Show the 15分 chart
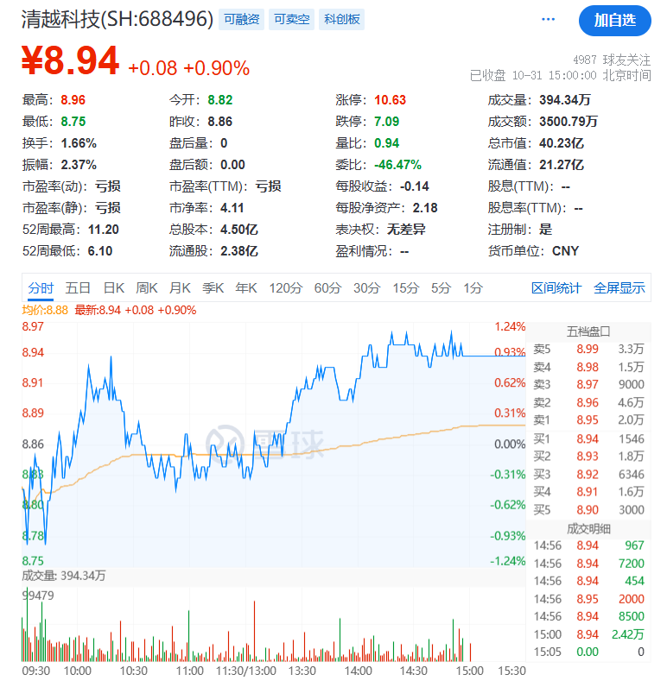Image resolution: width=667 pixels, height=681 pixels. 405,288
